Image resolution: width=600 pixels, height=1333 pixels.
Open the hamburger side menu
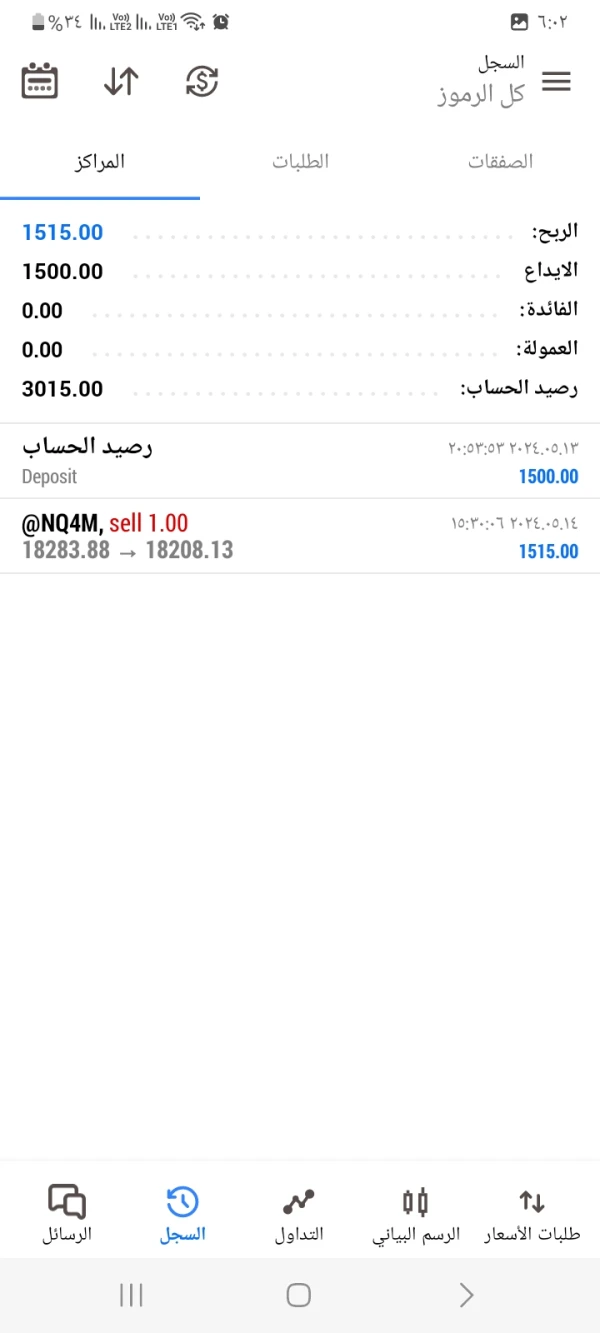pos(556,82)
